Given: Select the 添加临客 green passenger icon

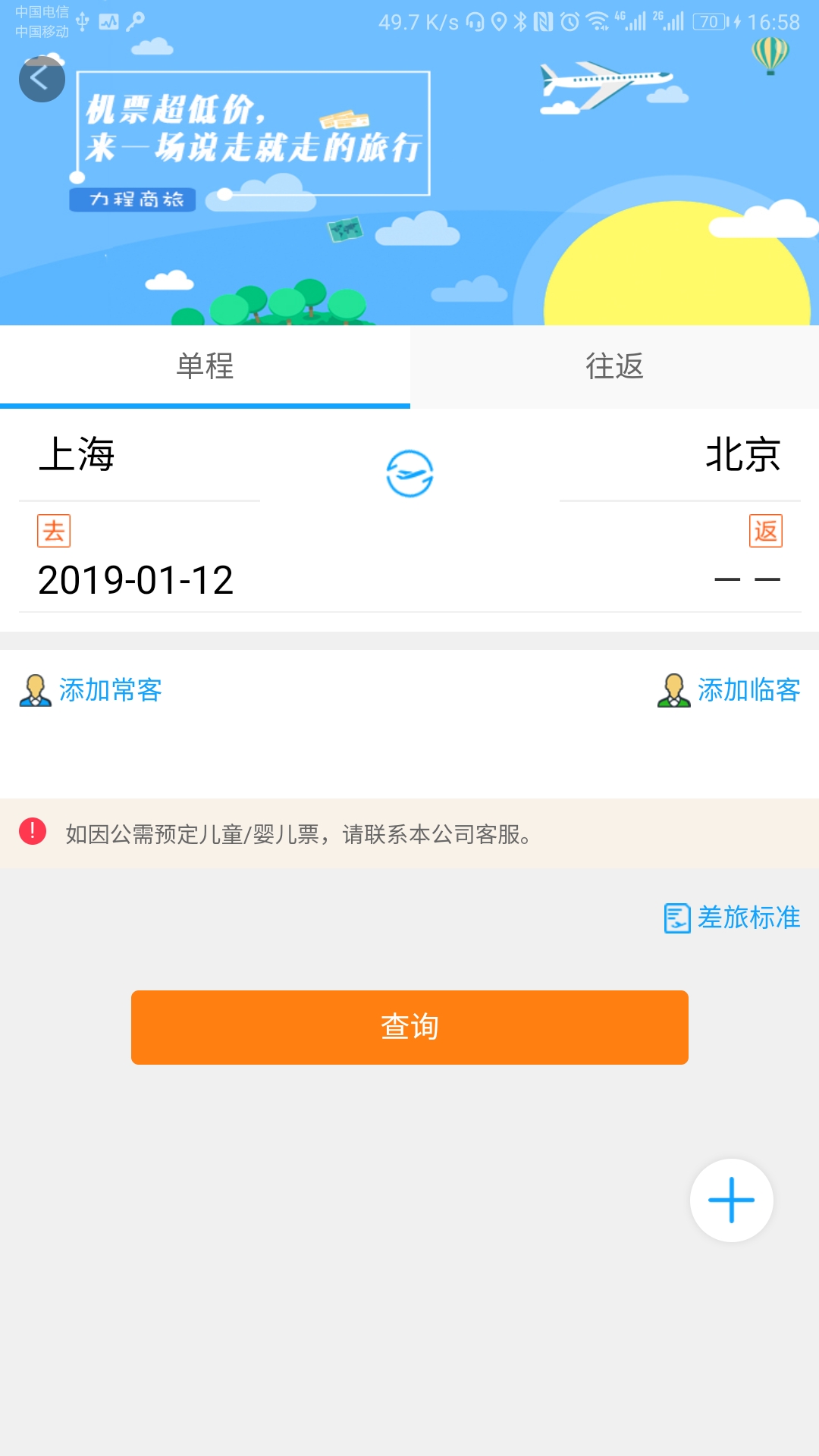Looking at the screenshot, I should click(x=673, y=692).
